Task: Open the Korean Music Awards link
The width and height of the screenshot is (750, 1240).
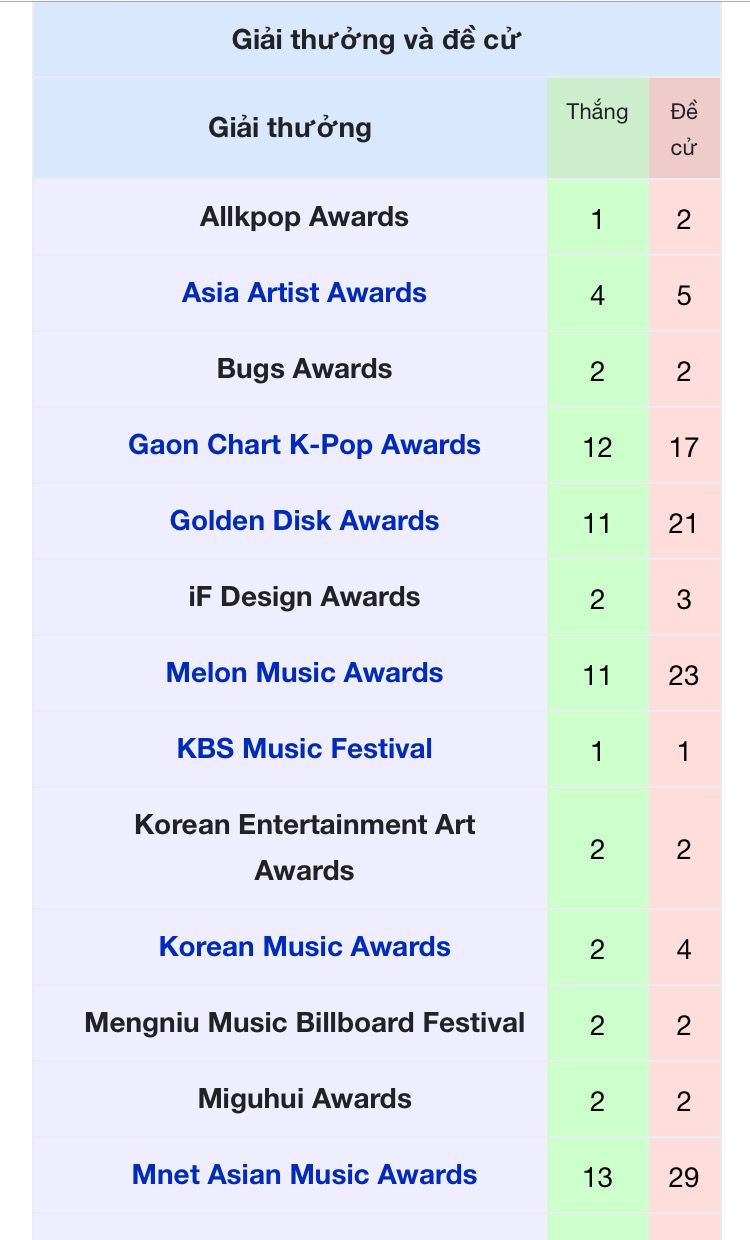Action: (304, 947)
